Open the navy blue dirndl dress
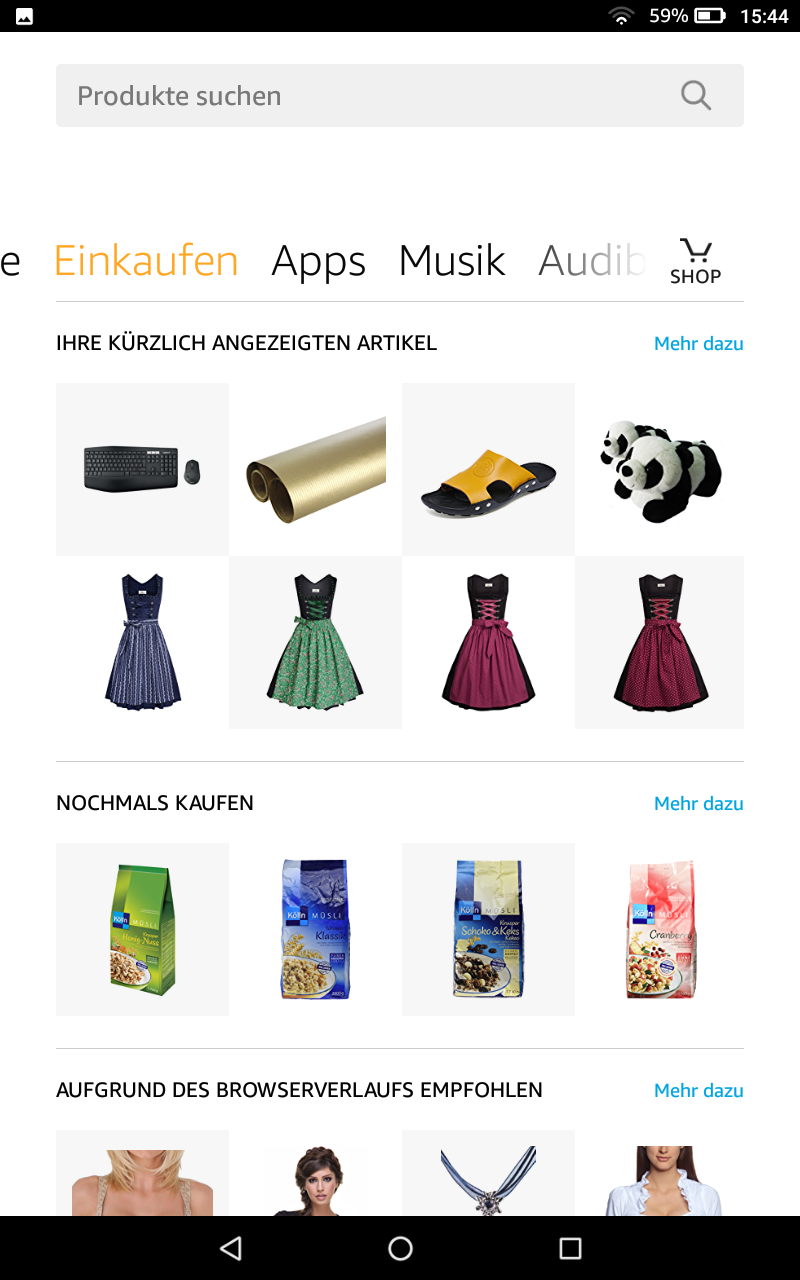This screenshot has height=1280, width=800. tap(142, 642)
